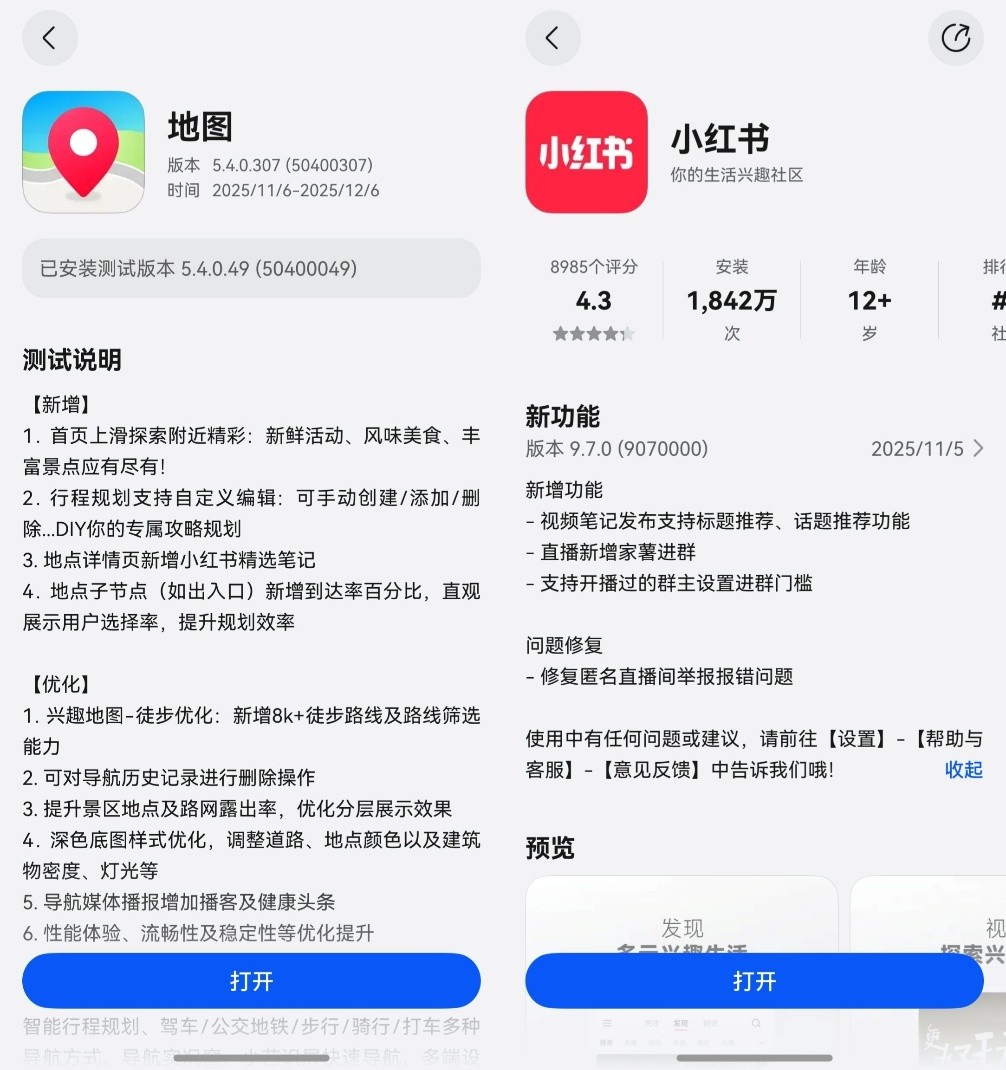Open the share icon for 小红书

956,38
